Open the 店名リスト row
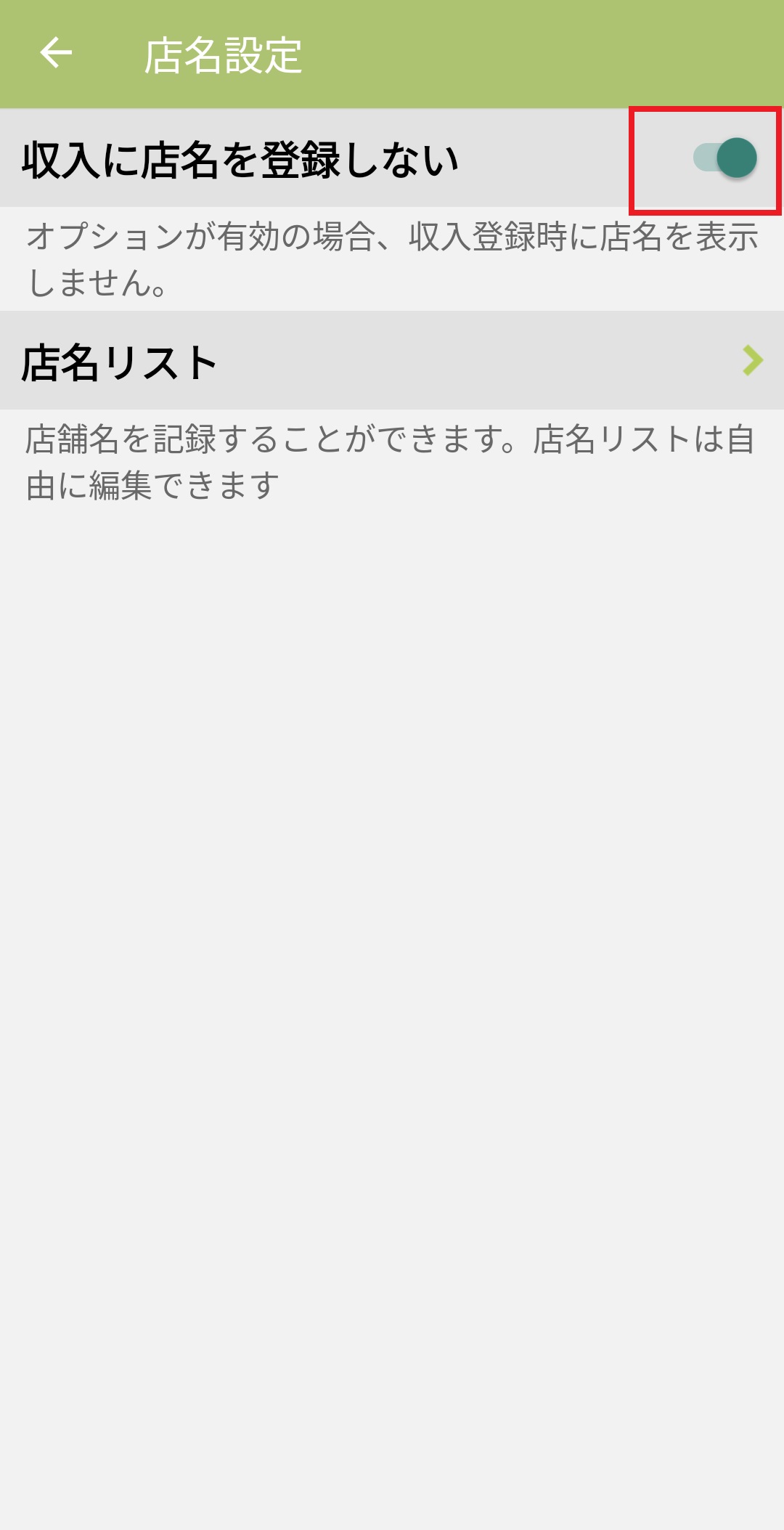 pos(392,361)
